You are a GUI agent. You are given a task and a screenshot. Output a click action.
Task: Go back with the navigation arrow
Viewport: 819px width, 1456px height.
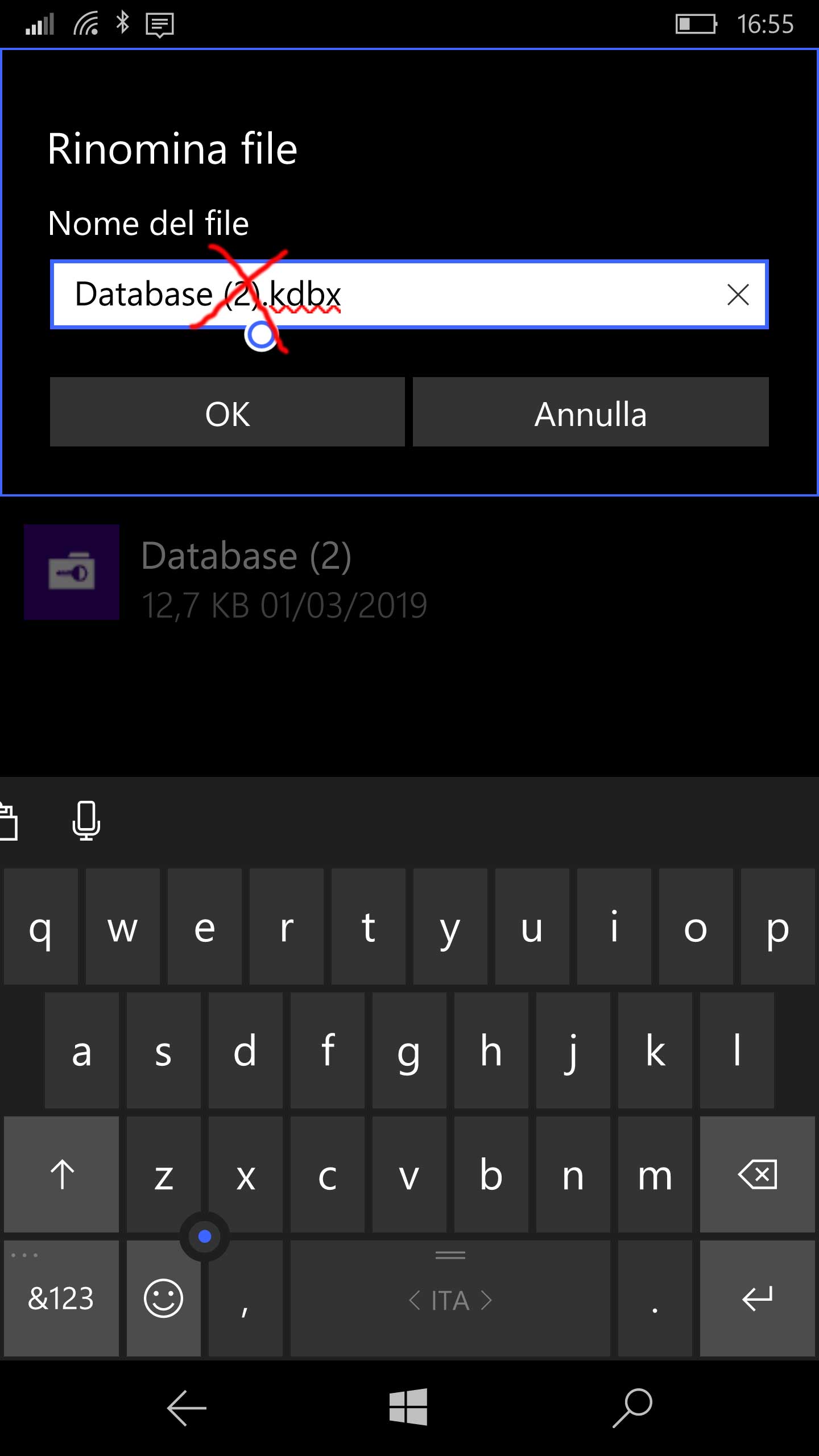coord(187,1408)
